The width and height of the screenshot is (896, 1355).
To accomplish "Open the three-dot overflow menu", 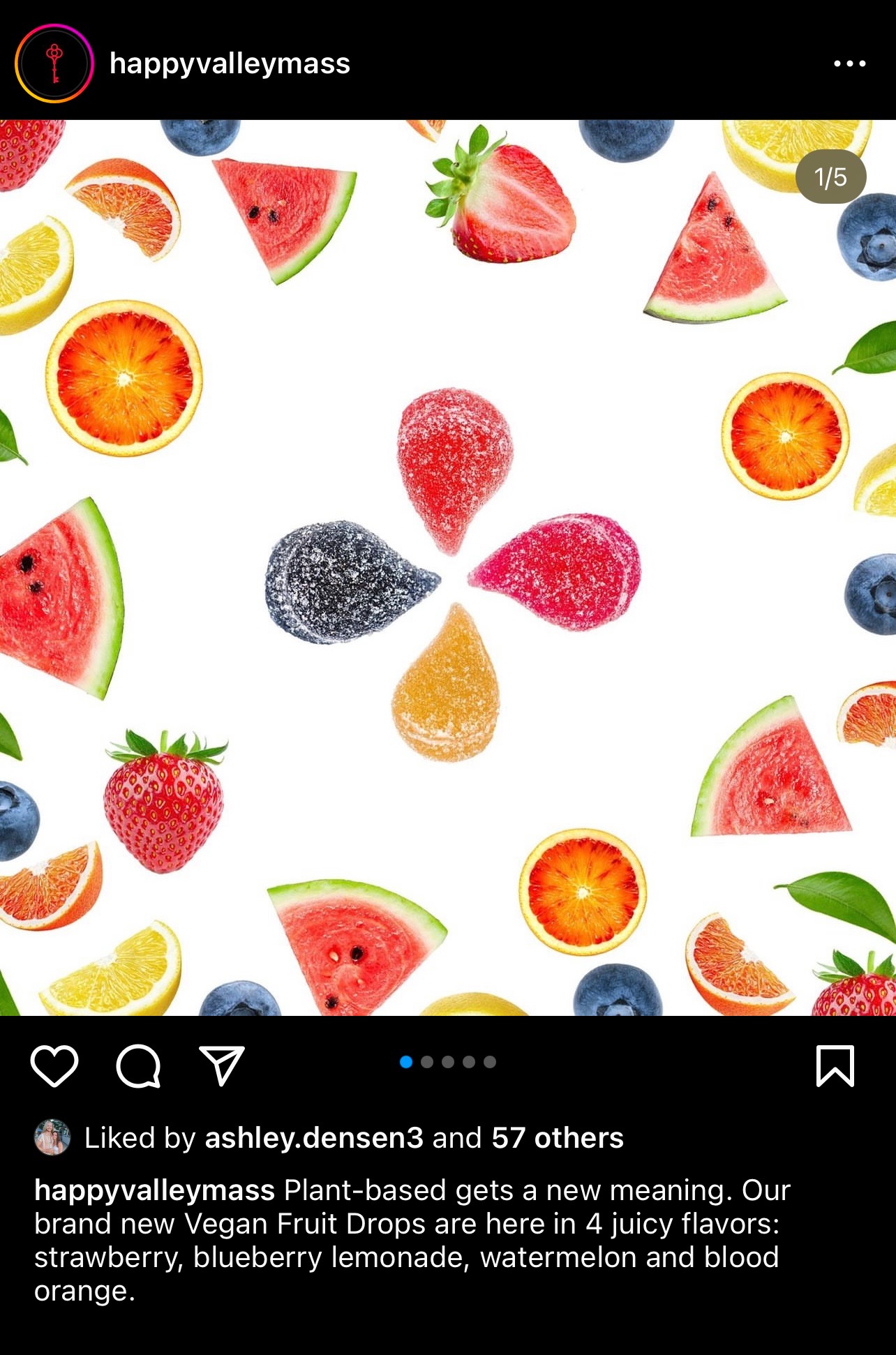I will pyautogui.click(x=849, y=63).
